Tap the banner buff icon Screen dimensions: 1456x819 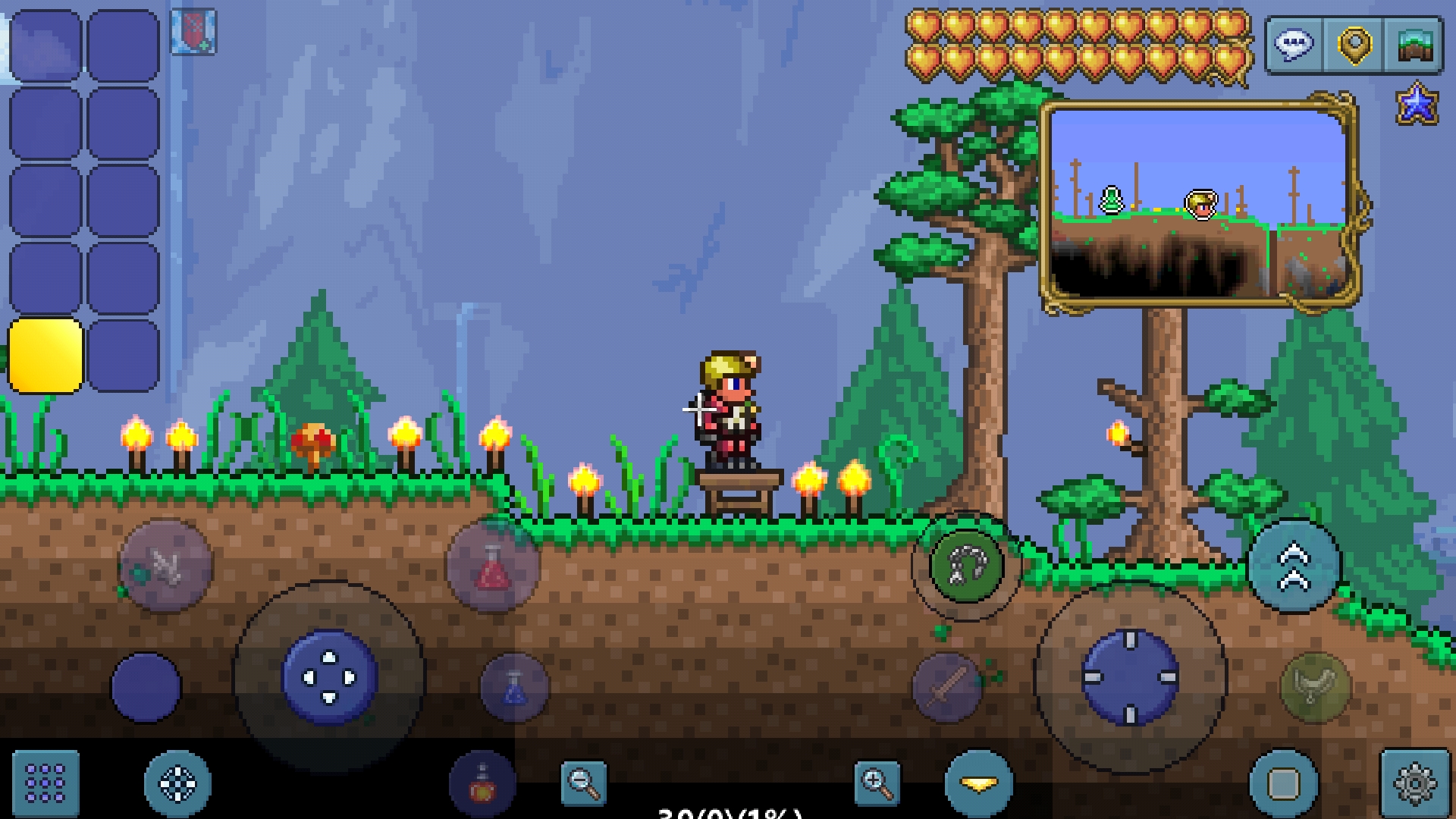pyautogui.click(x=193, y=32)
